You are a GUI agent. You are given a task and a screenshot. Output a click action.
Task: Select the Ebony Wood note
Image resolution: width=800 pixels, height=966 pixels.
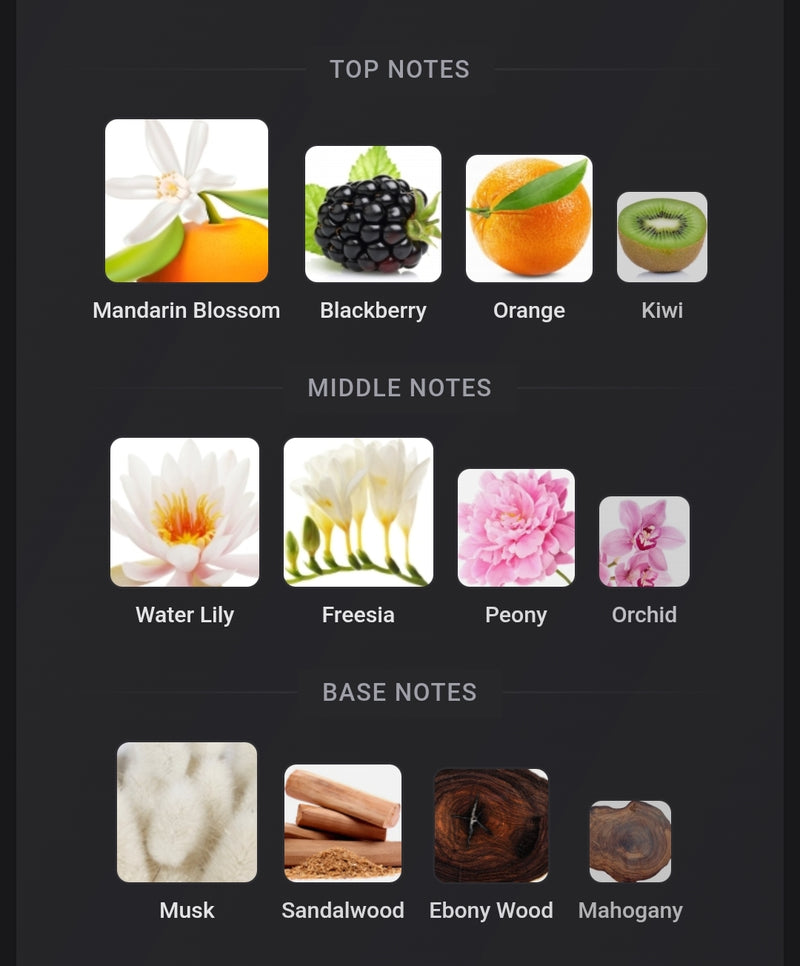point(491,825)
